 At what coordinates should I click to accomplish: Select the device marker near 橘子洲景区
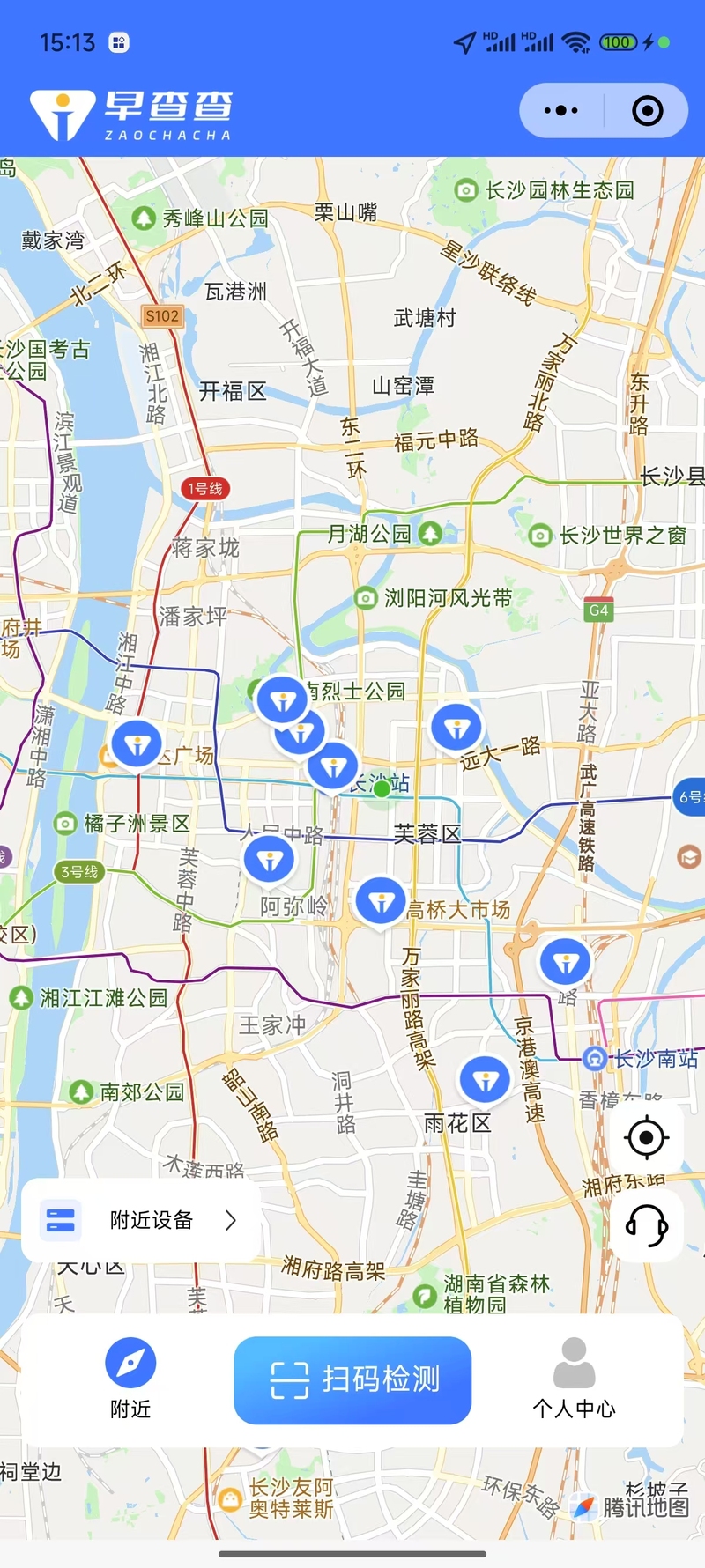[x=137, y=746]
